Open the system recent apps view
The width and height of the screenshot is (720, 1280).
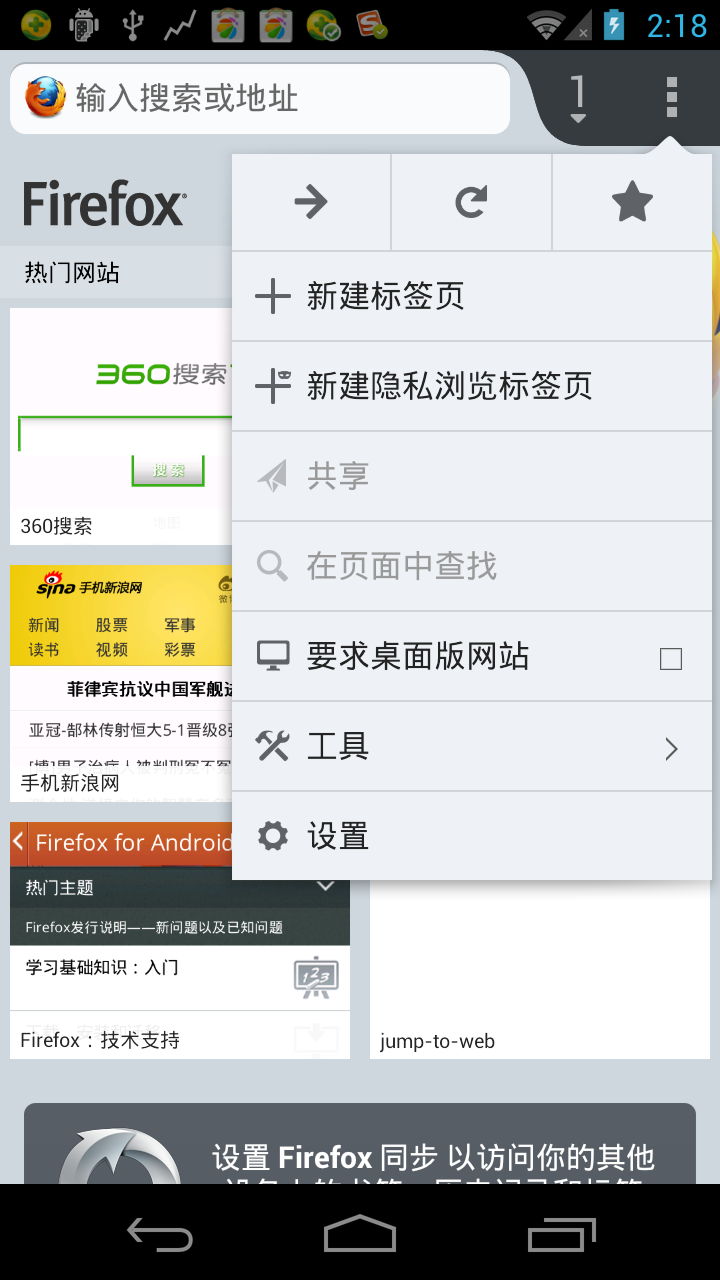[x=562, y=1233]
